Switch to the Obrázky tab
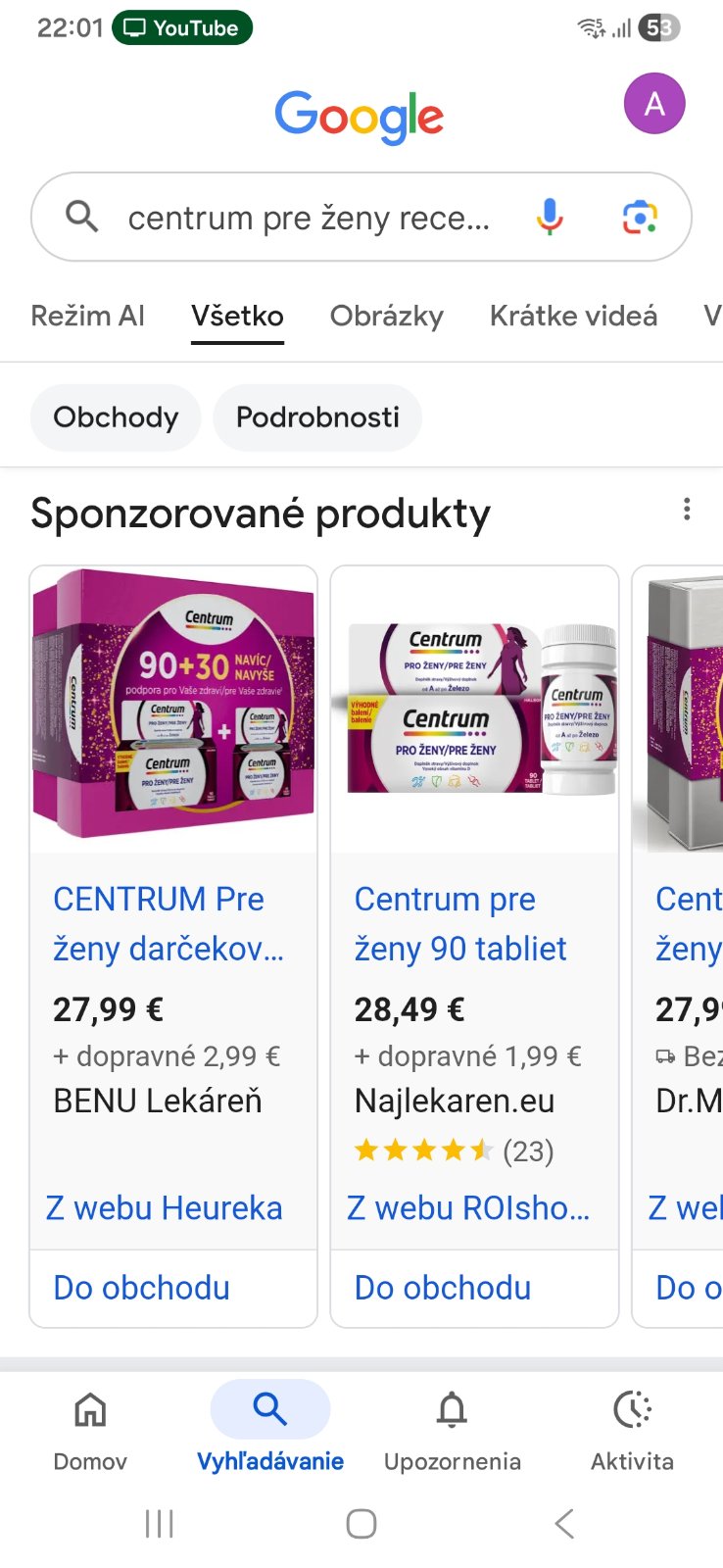The height and width of the screenshot is (1568, 723). (x=386, y=316)
